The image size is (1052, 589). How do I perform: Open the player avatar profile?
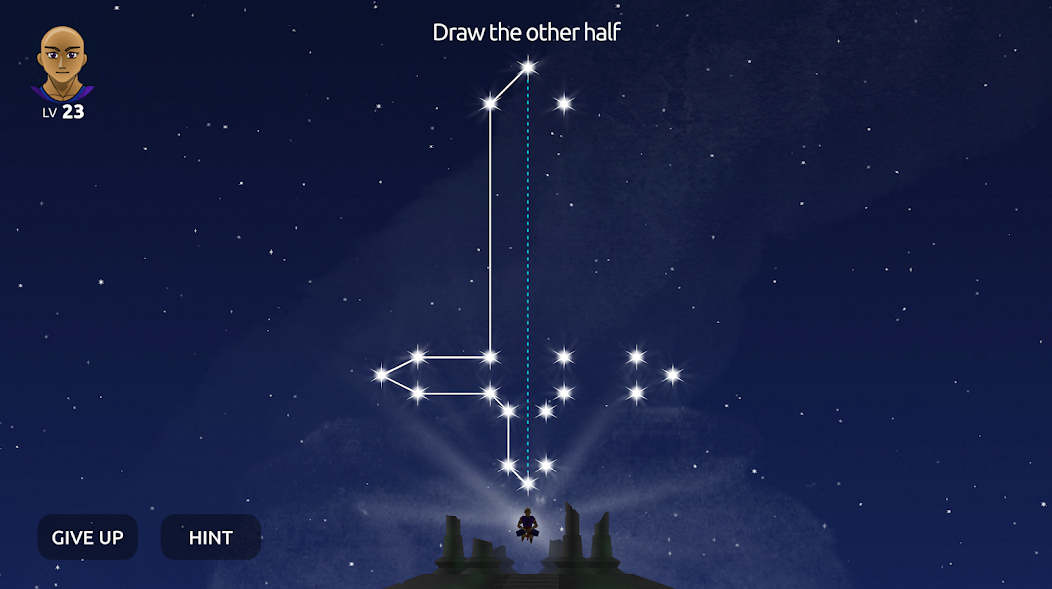click(x=62, y=65)
